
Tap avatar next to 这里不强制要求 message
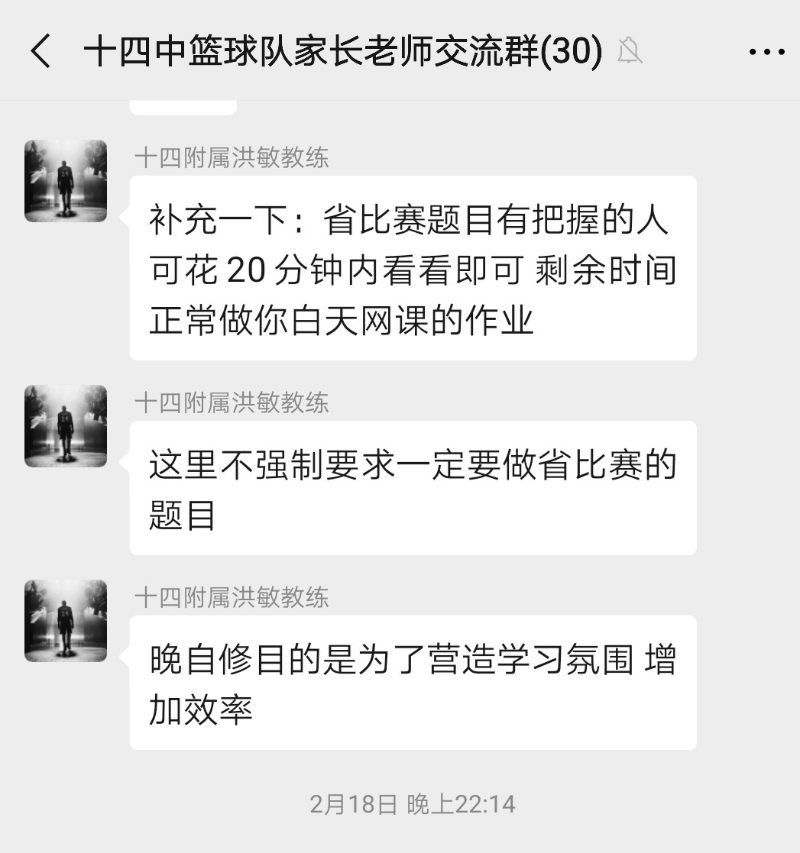66,426
